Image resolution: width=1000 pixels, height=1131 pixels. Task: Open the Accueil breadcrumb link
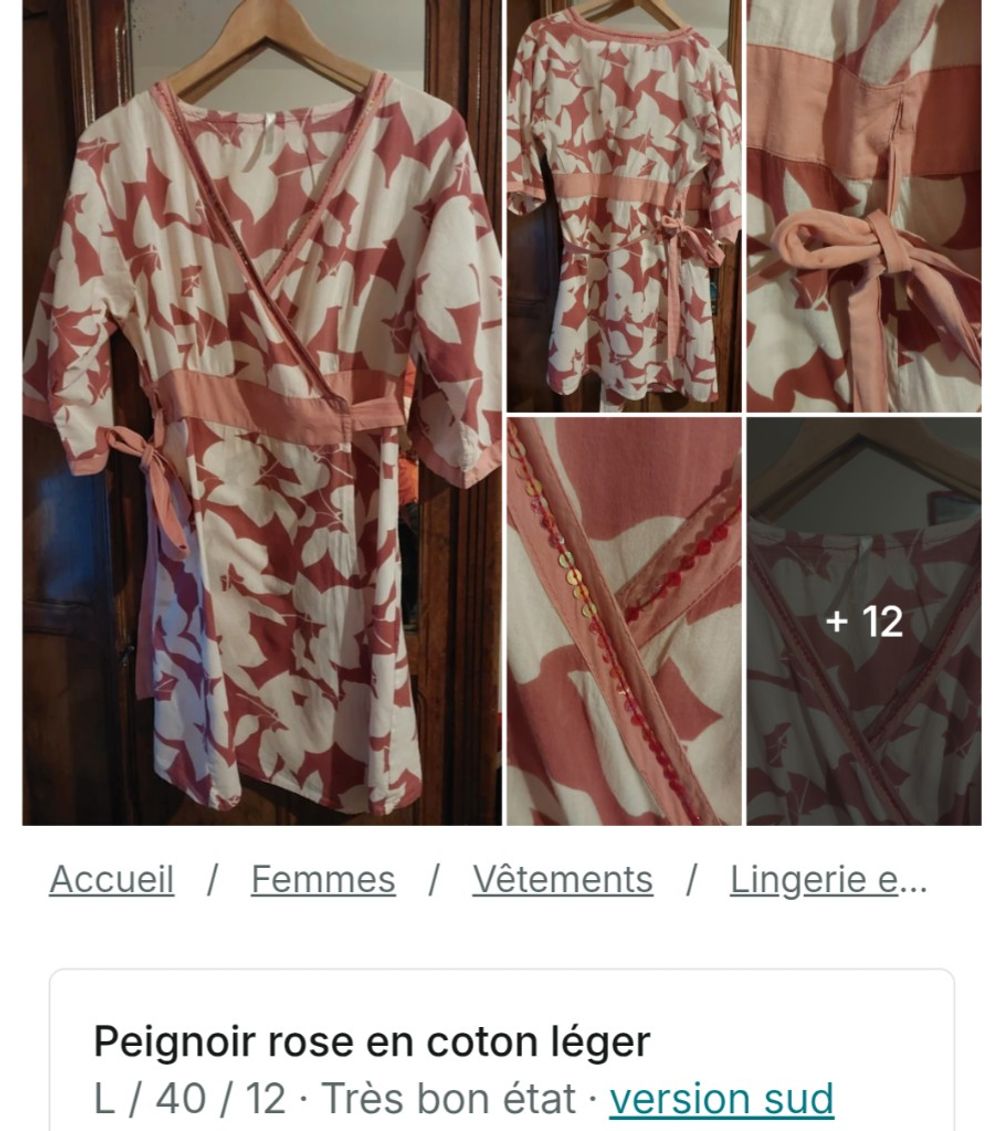tap(112, 879)
